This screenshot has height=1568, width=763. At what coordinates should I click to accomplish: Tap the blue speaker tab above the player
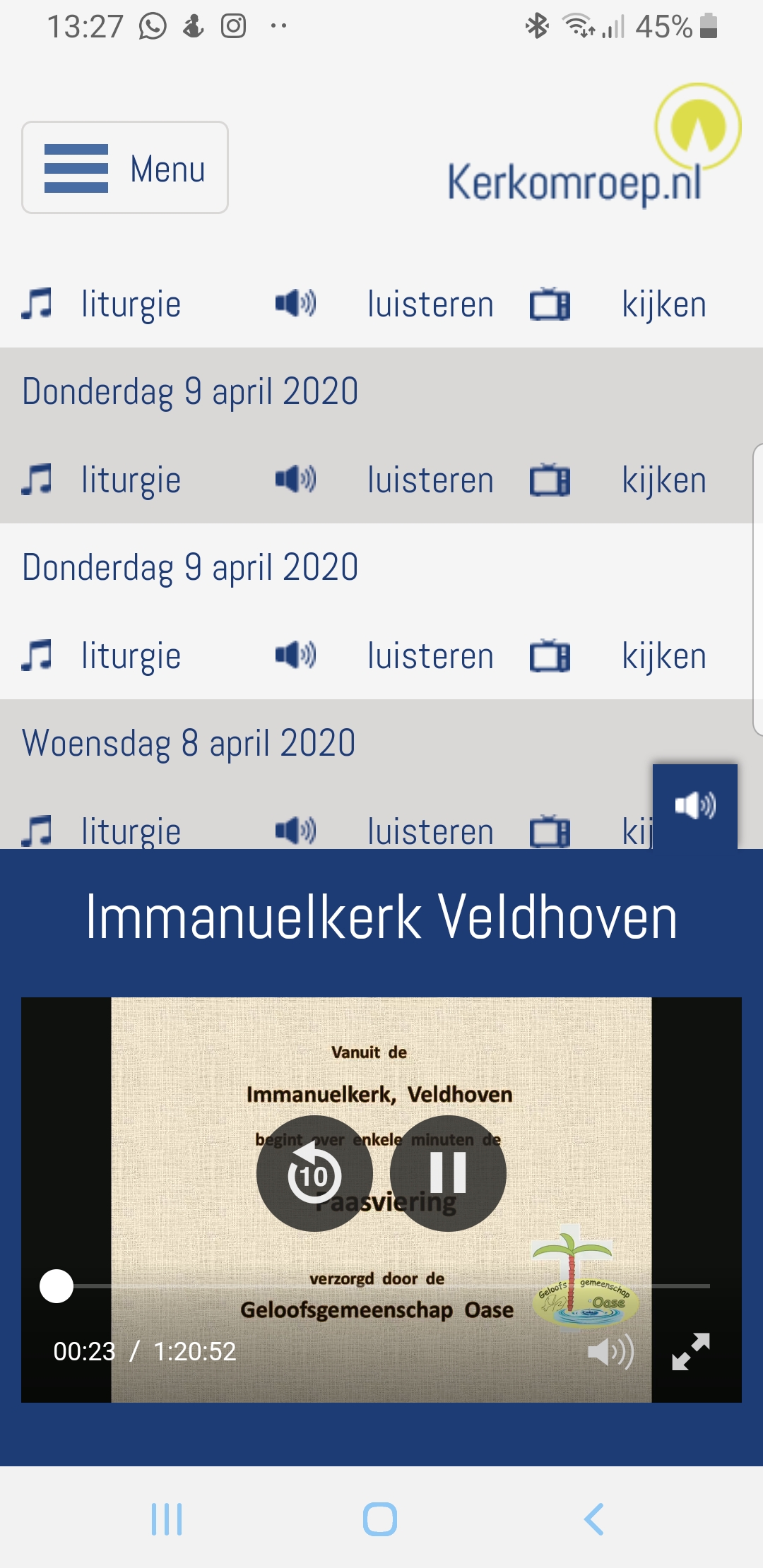click(694, 806)
